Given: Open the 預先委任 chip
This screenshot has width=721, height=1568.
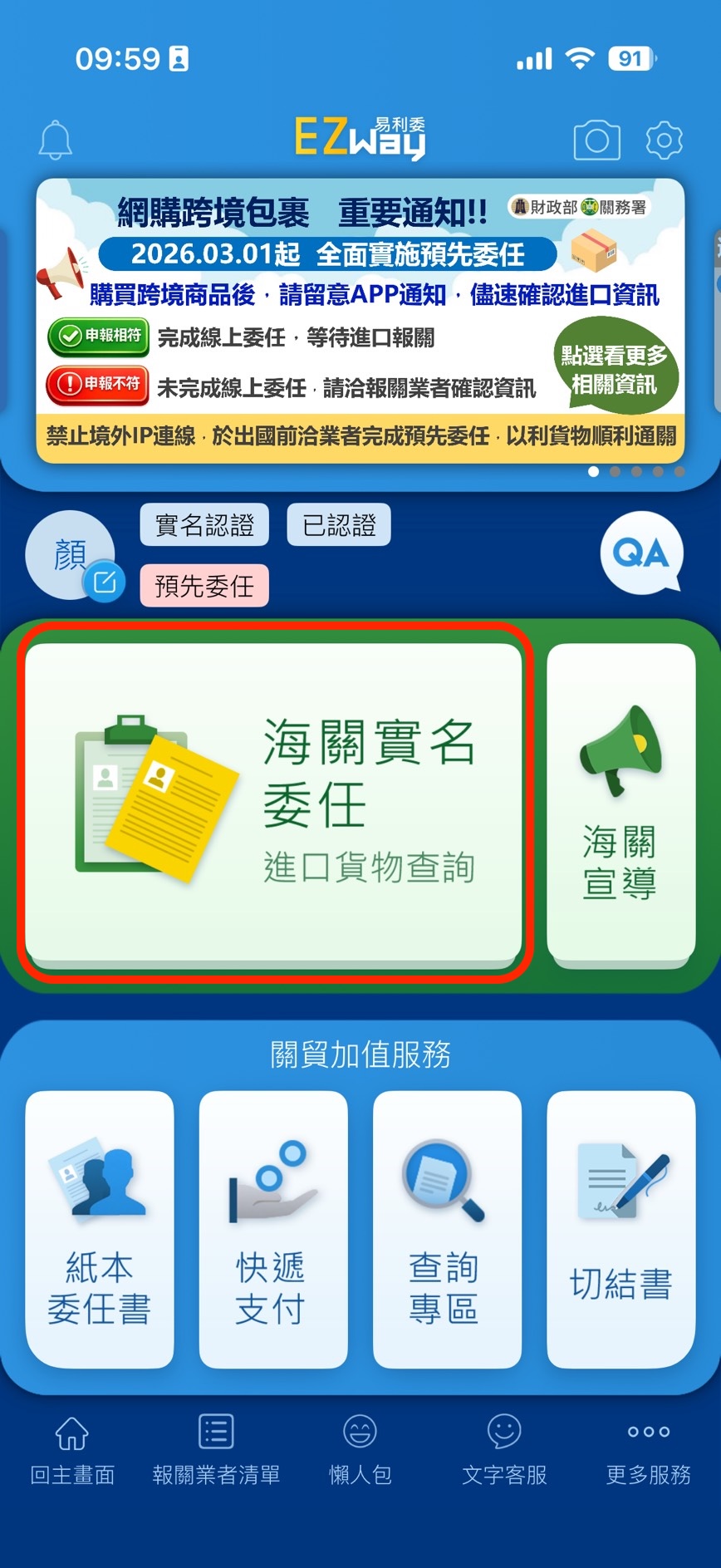Looking at the screenshot, I should (204, 586).
